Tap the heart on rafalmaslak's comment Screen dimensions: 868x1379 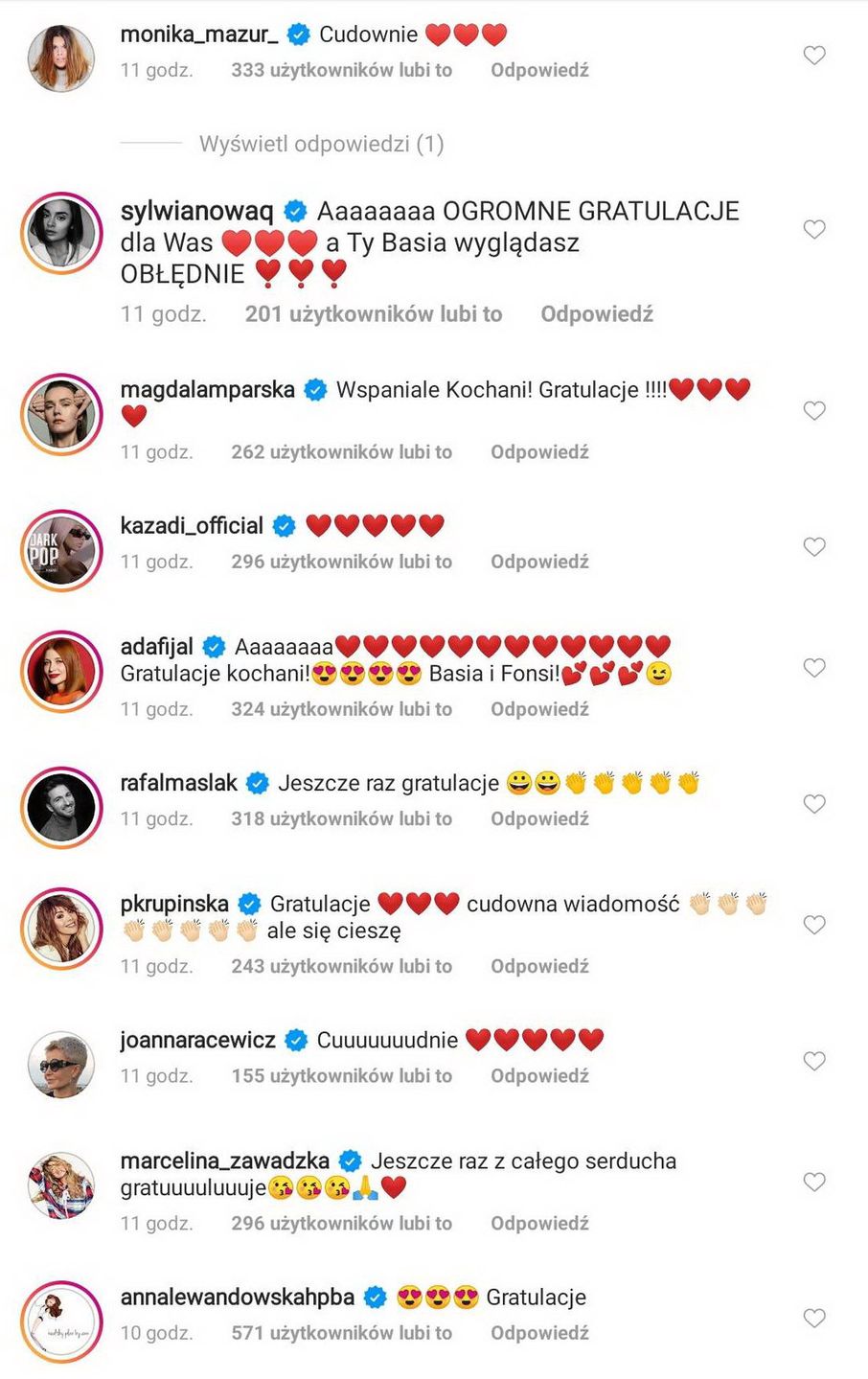(813, 804)
